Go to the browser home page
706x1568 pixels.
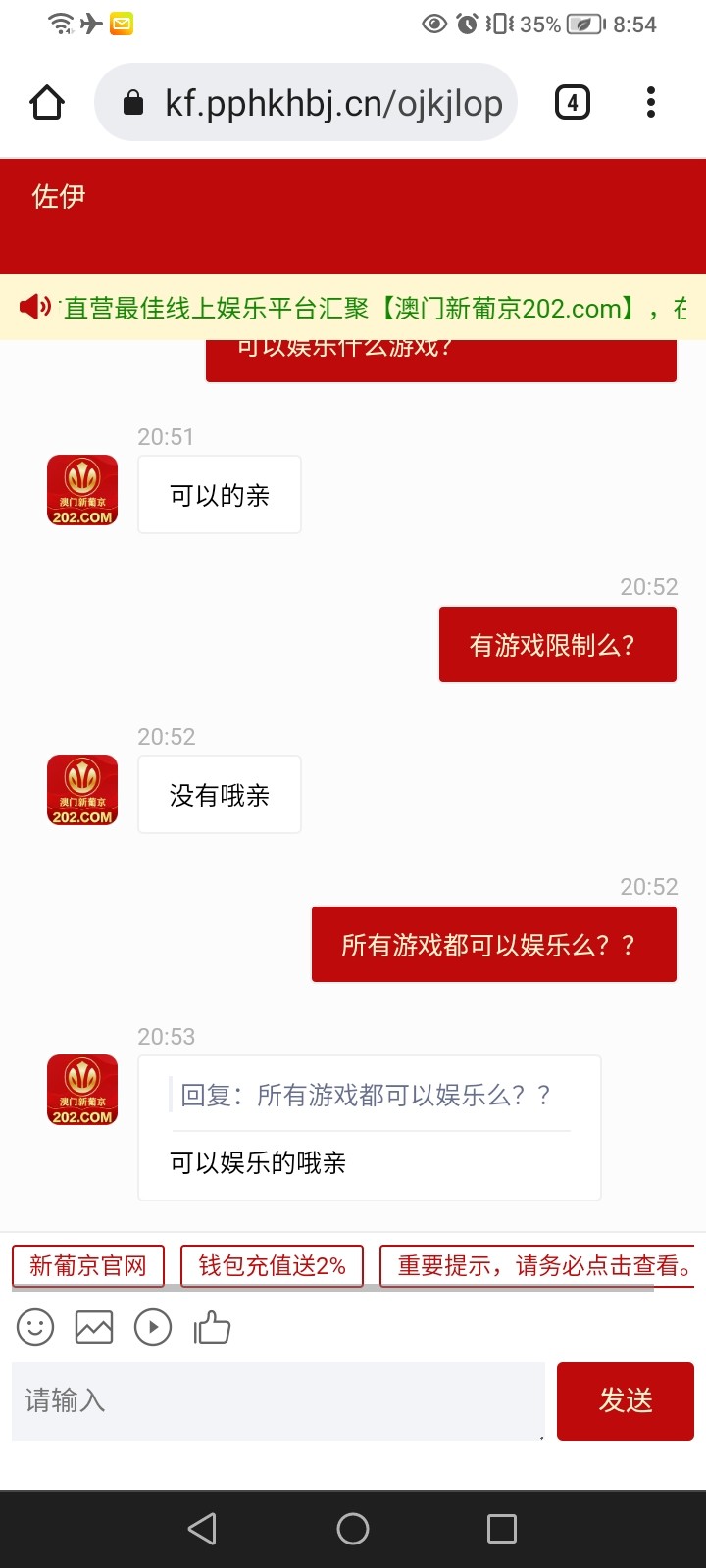click(x=47, y=103)
